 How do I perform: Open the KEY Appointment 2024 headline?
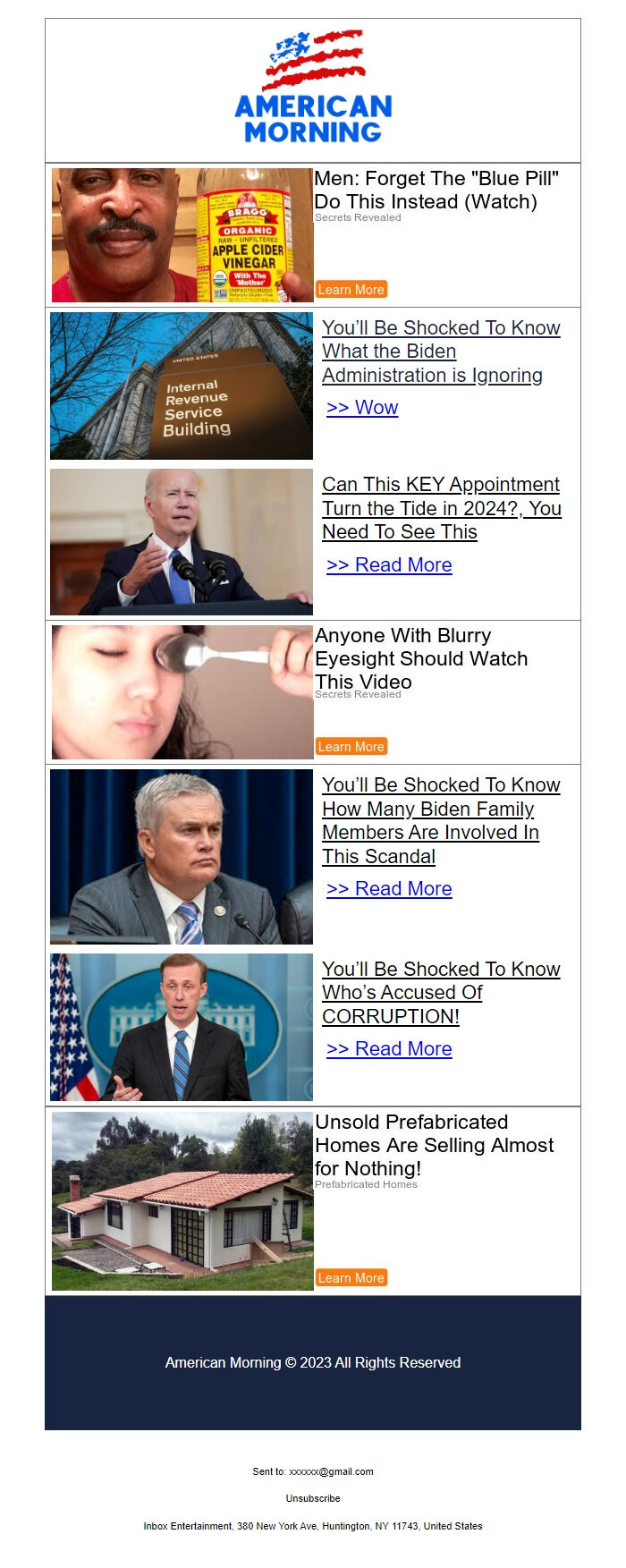(441, 508)
